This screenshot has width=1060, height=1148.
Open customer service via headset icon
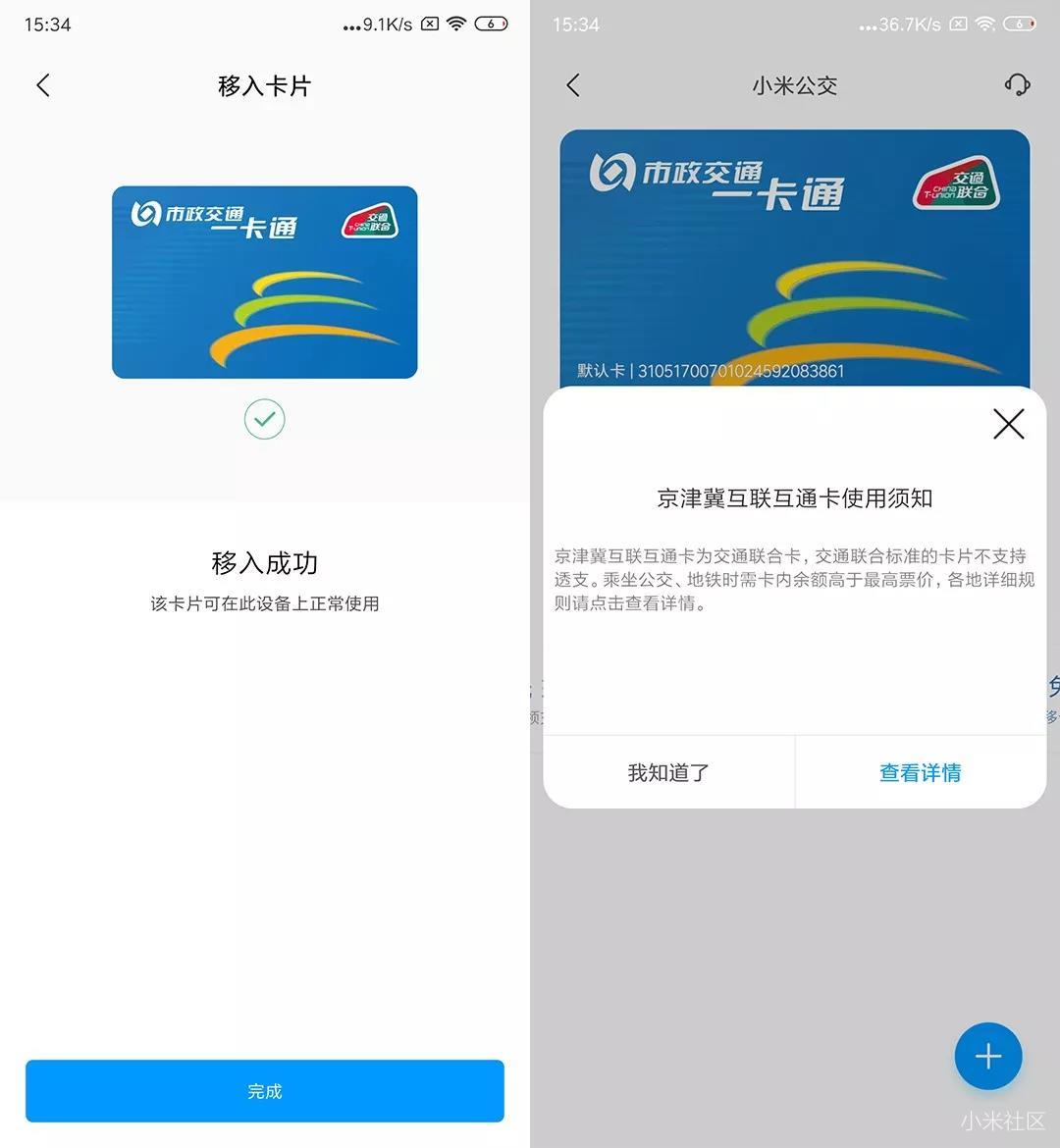pos(1018,85)
